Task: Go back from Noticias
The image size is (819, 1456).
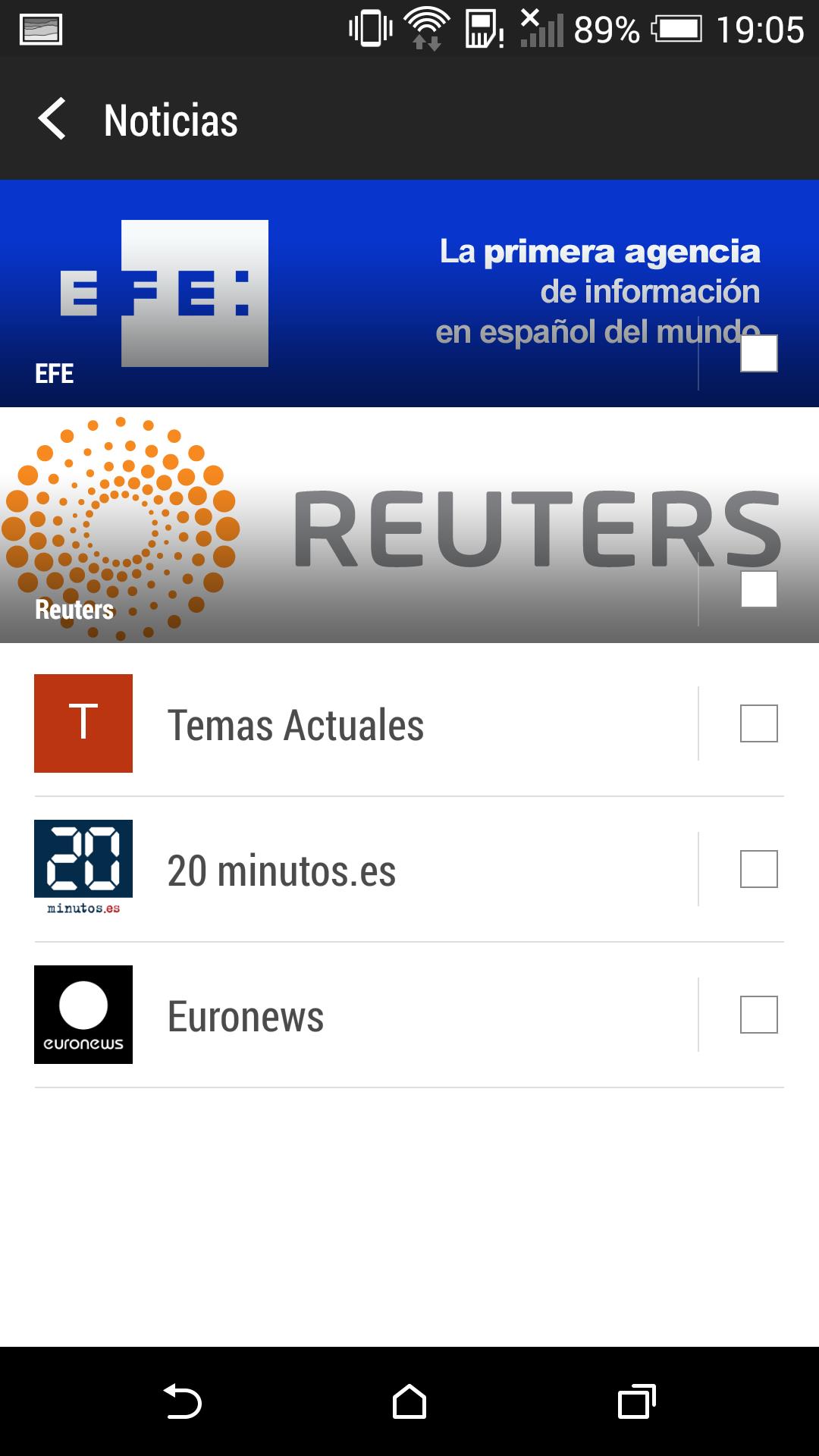Action: 52,119
